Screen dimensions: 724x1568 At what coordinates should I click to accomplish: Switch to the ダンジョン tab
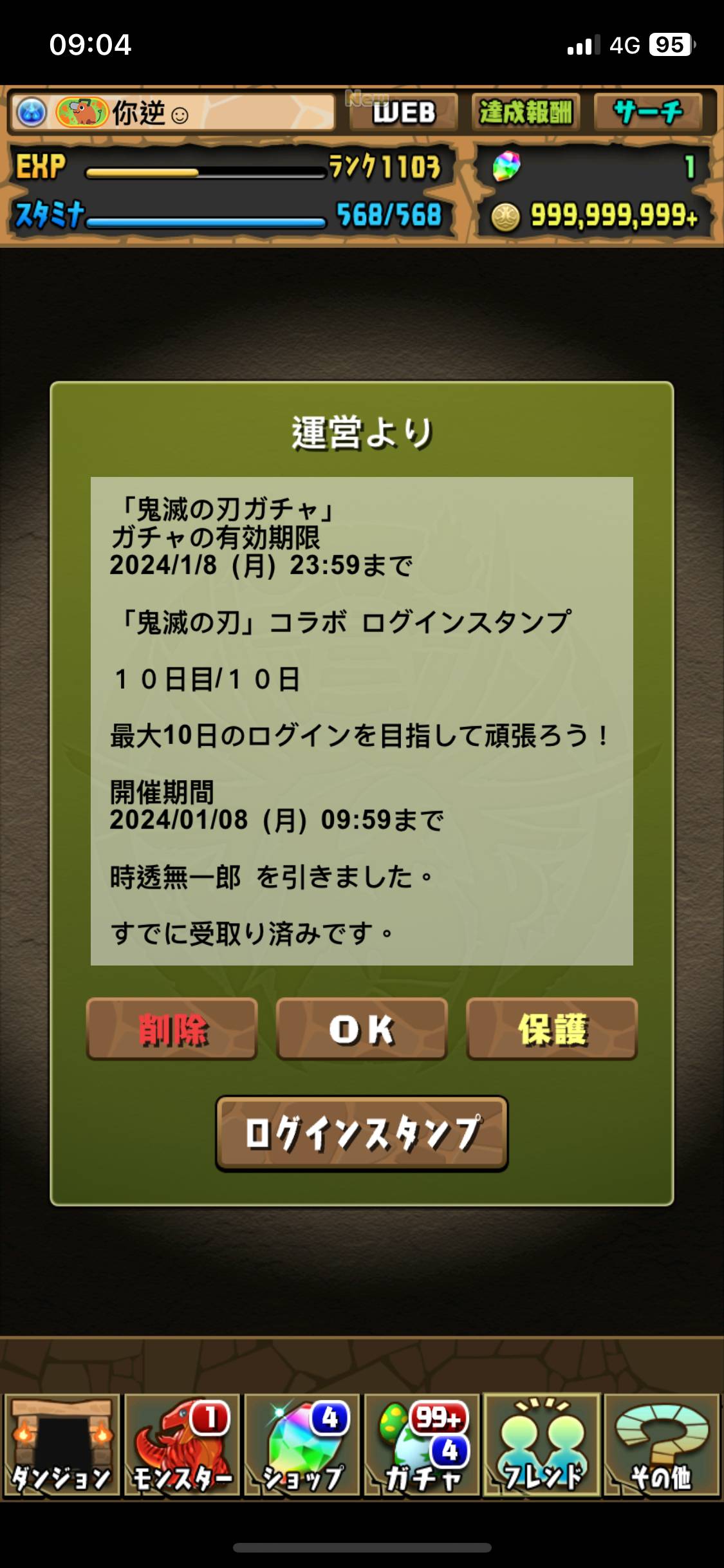(x=62, y=1446)
